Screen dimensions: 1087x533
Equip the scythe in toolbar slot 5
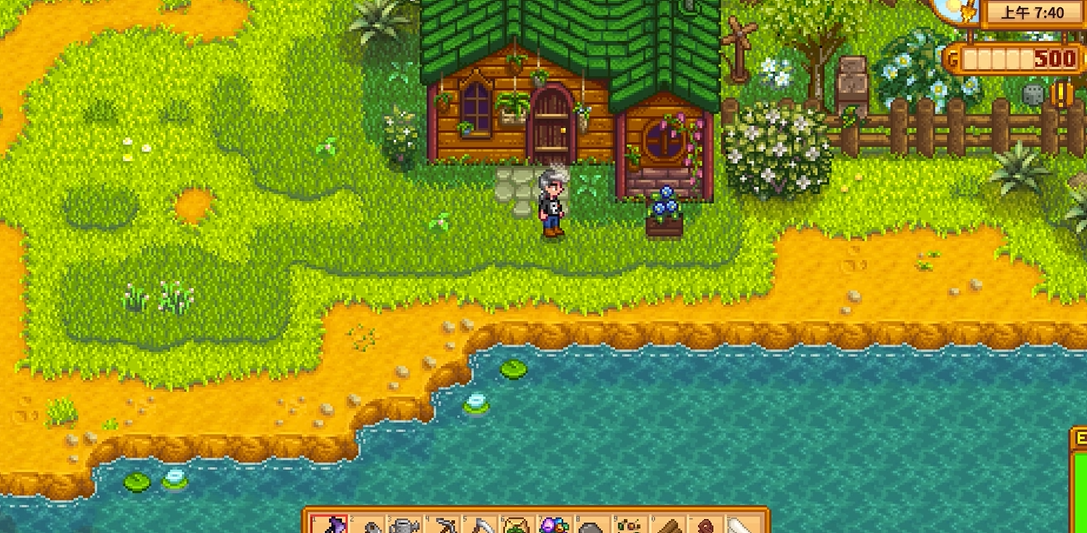[x=479, y=525]
